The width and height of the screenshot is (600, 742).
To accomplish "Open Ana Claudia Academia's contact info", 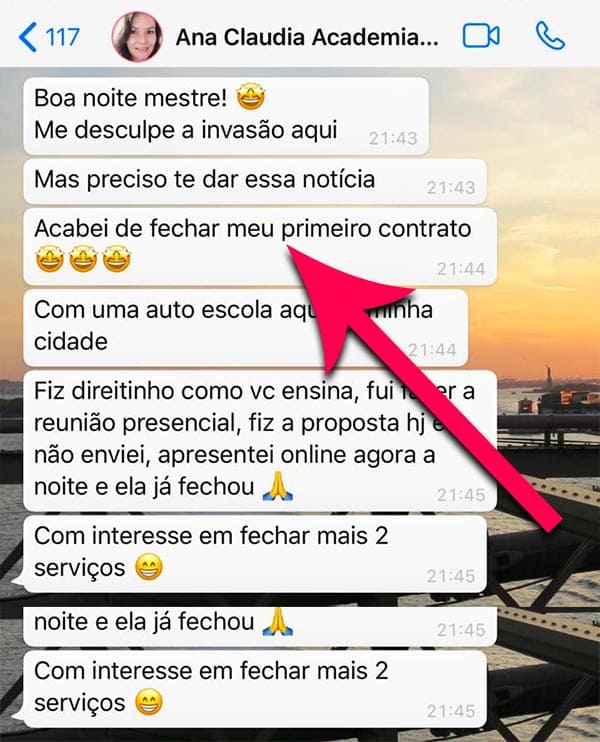I will (x=305, y=38).
